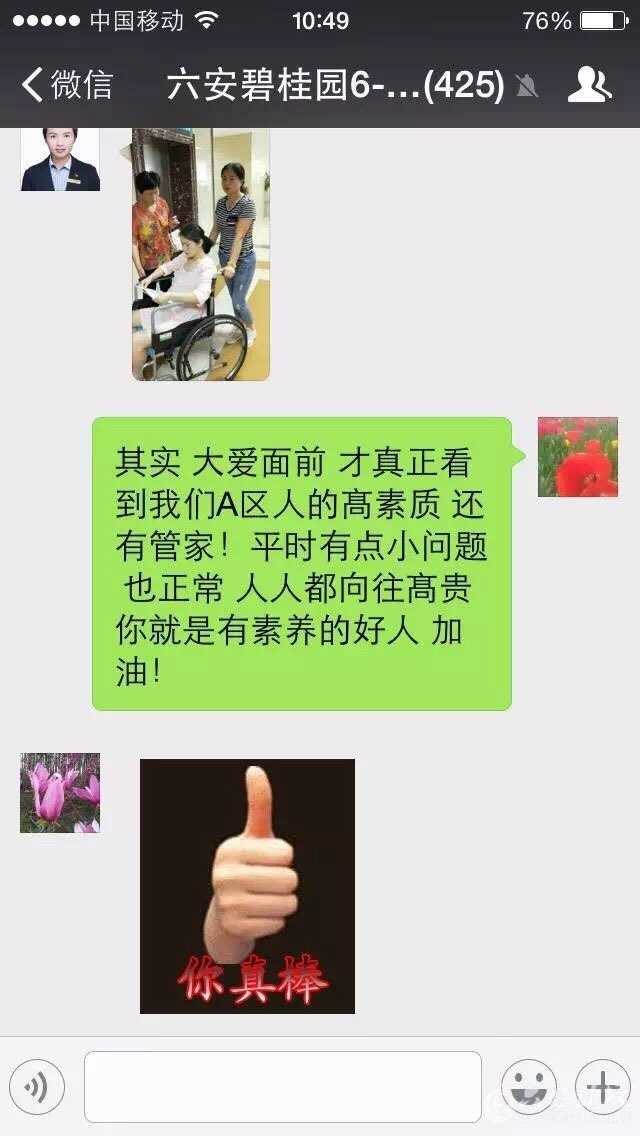Viewport: 640px width, 1136px height.
Task: Open the wheelchair photo message
Action: pos(200,254)
